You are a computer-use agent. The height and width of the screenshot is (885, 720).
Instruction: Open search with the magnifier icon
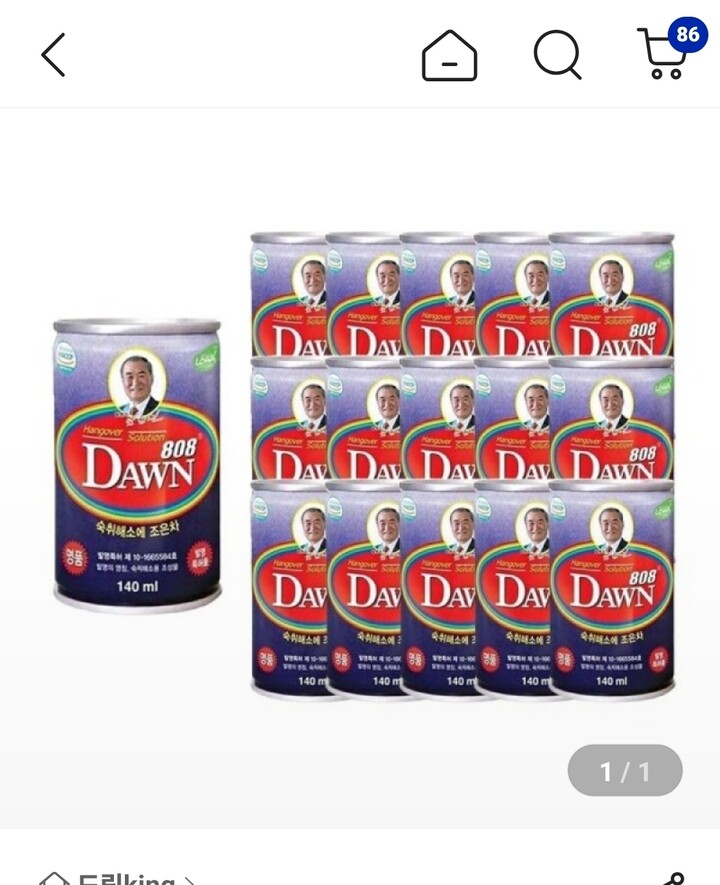557,54
